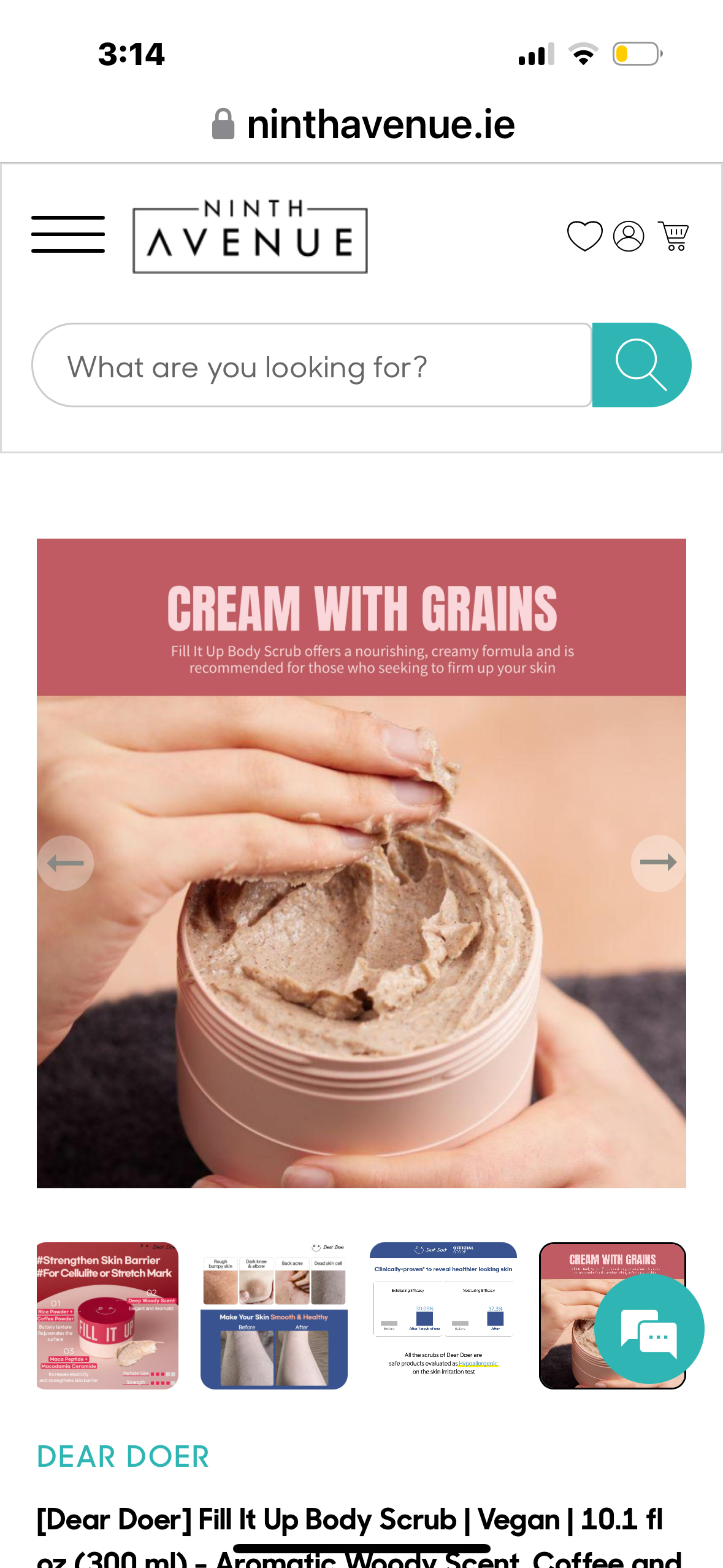The height and width of the screenshot is (1568, 723).
Task: Select the 'Make Your Skin Smooth & Healthy' thumbnail
Action: (x=274, y=1315)
